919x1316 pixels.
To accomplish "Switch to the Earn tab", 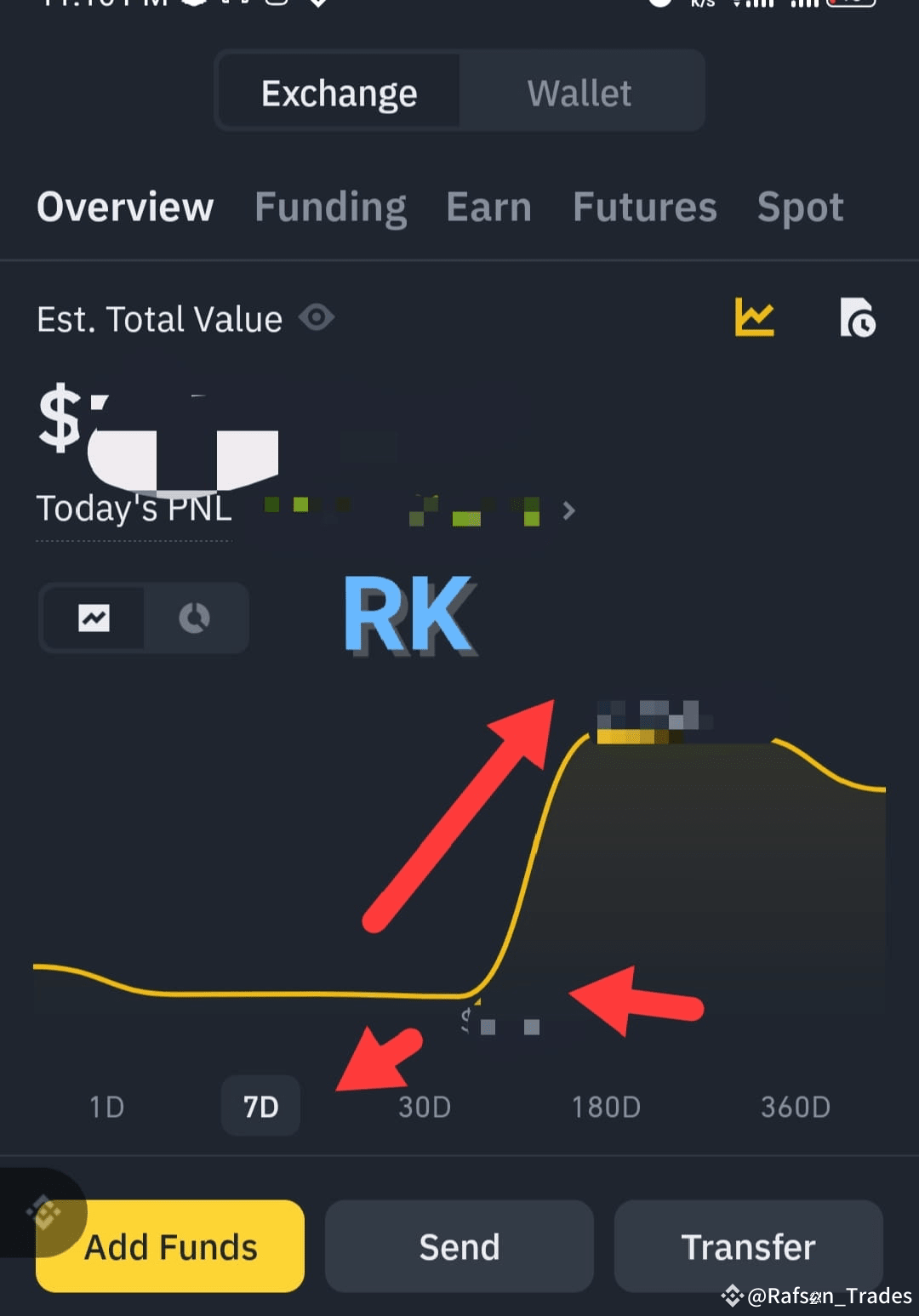I will 489,207.
